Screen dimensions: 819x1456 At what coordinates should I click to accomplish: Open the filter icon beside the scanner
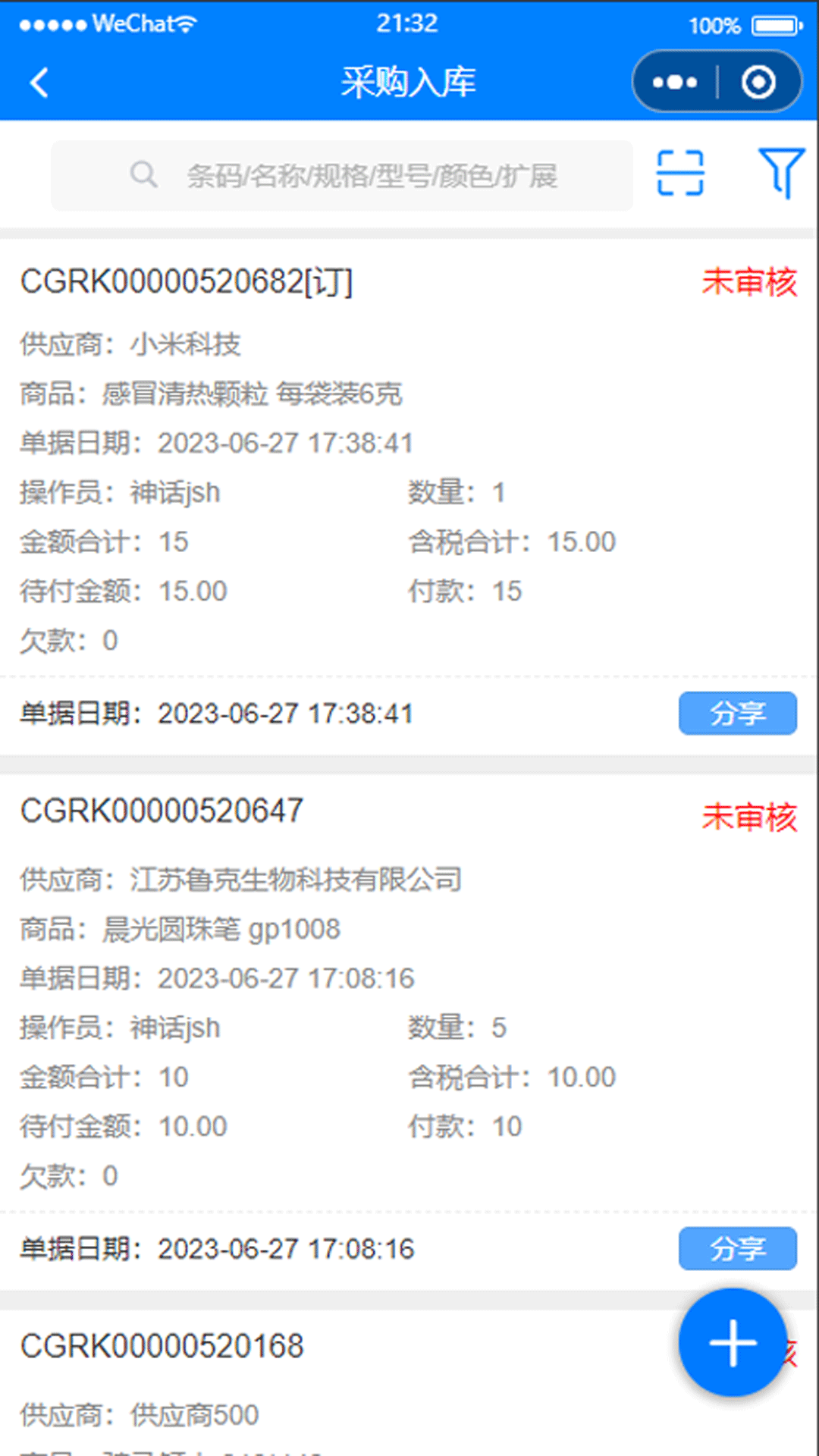click(x=782, y=173)
